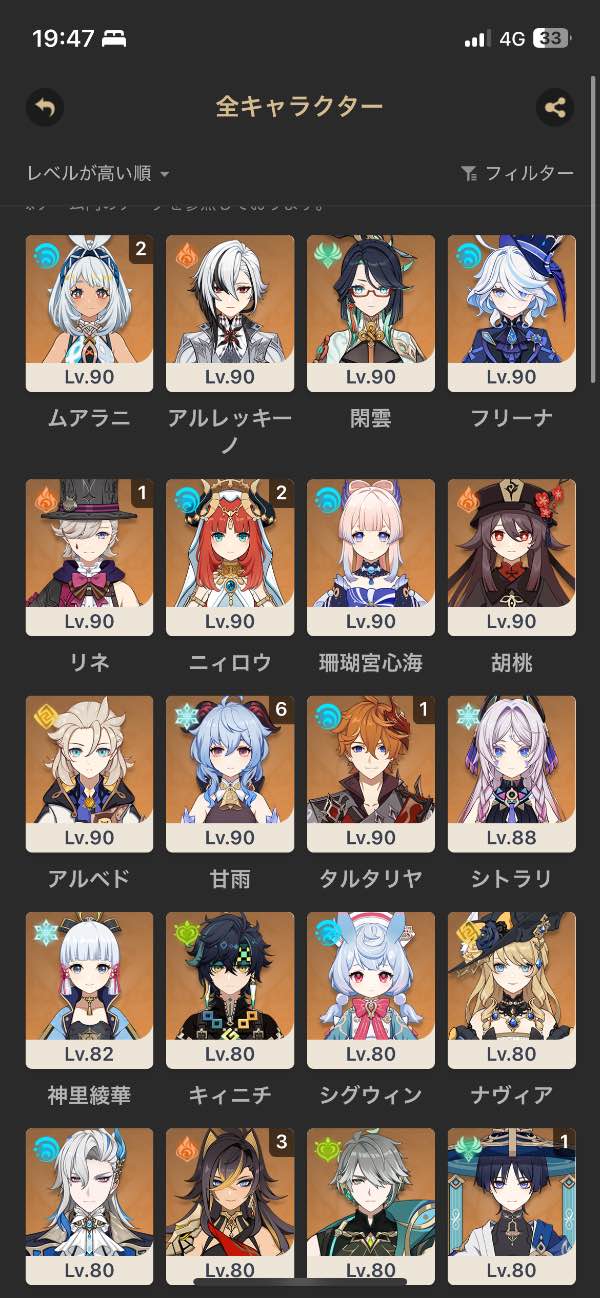The height and width of the screenshot is (1298, 600).
Task: View 閑雲 character details
Action: (371, 313)
